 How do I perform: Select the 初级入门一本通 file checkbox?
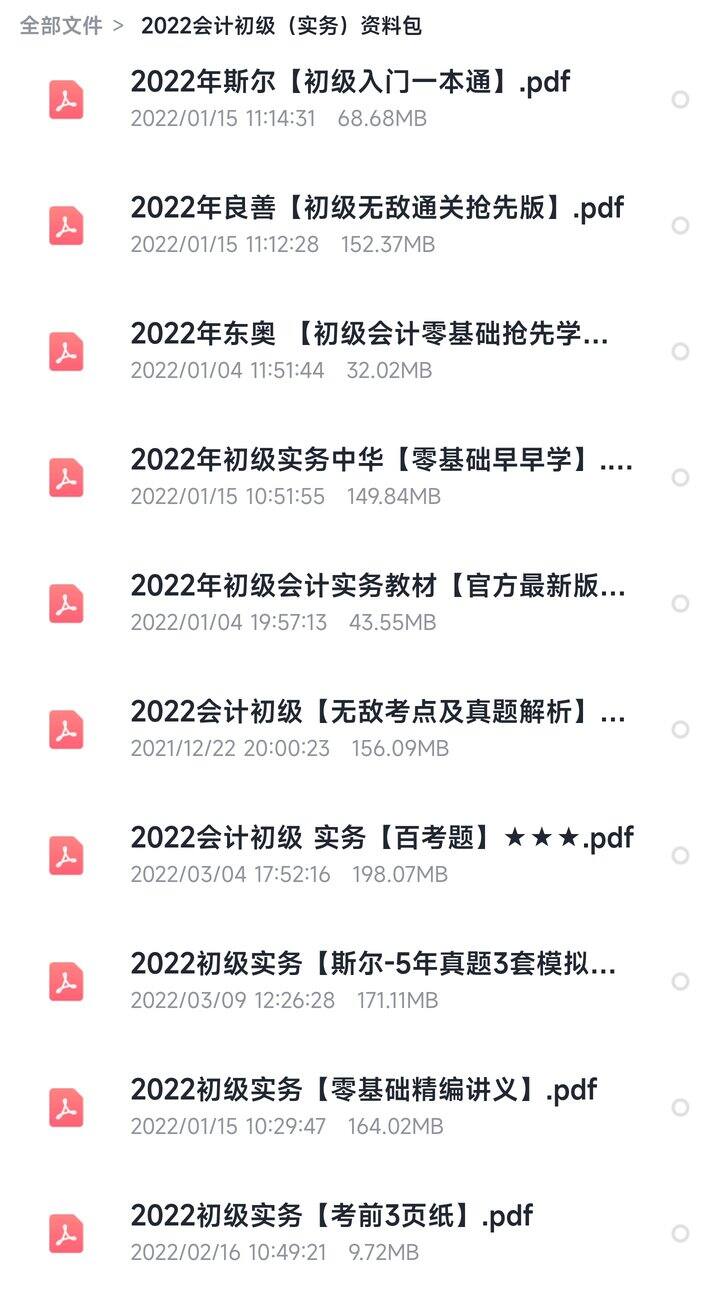tap(680, 99)
